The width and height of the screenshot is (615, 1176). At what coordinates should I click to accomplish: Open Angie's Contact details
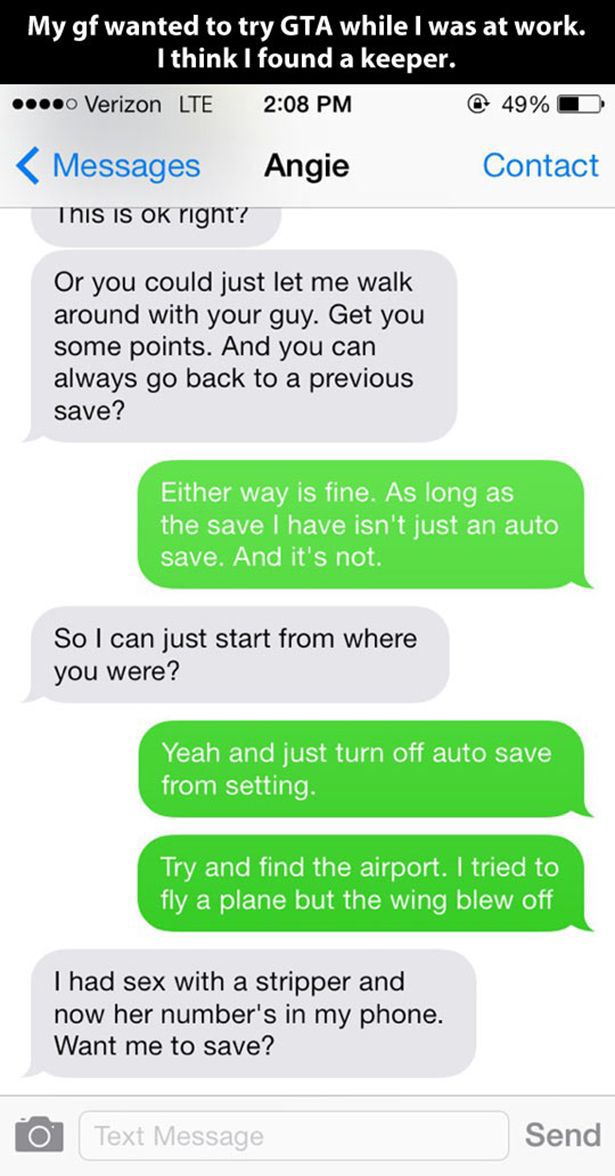tap(540, 166)
